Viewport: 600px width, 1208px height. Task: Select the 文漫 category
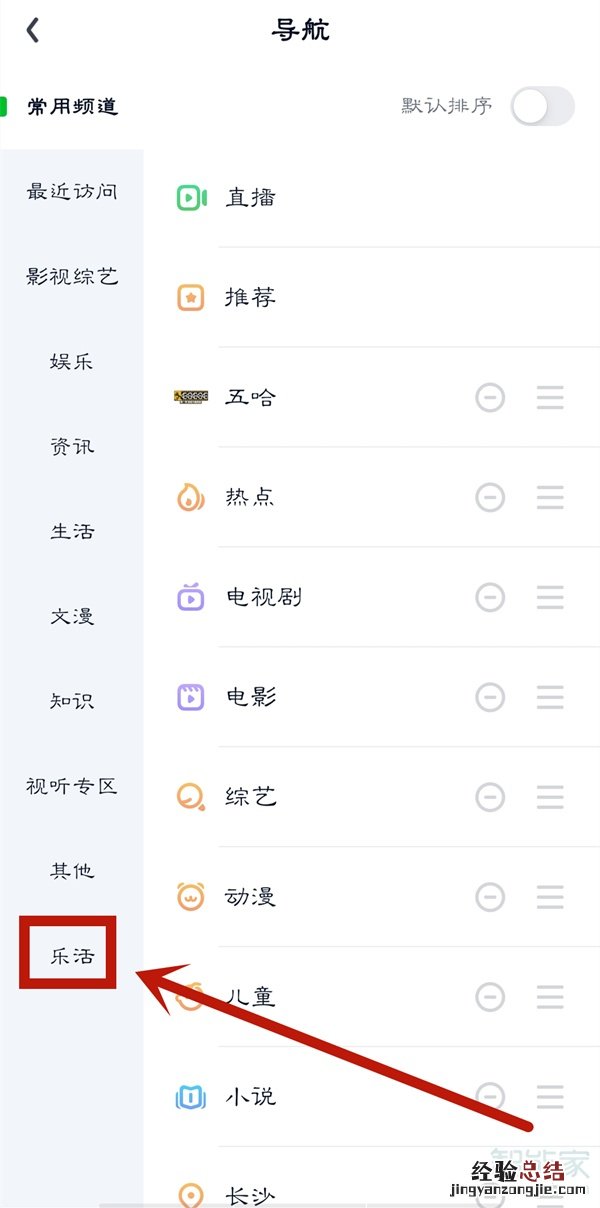point(72,616)
